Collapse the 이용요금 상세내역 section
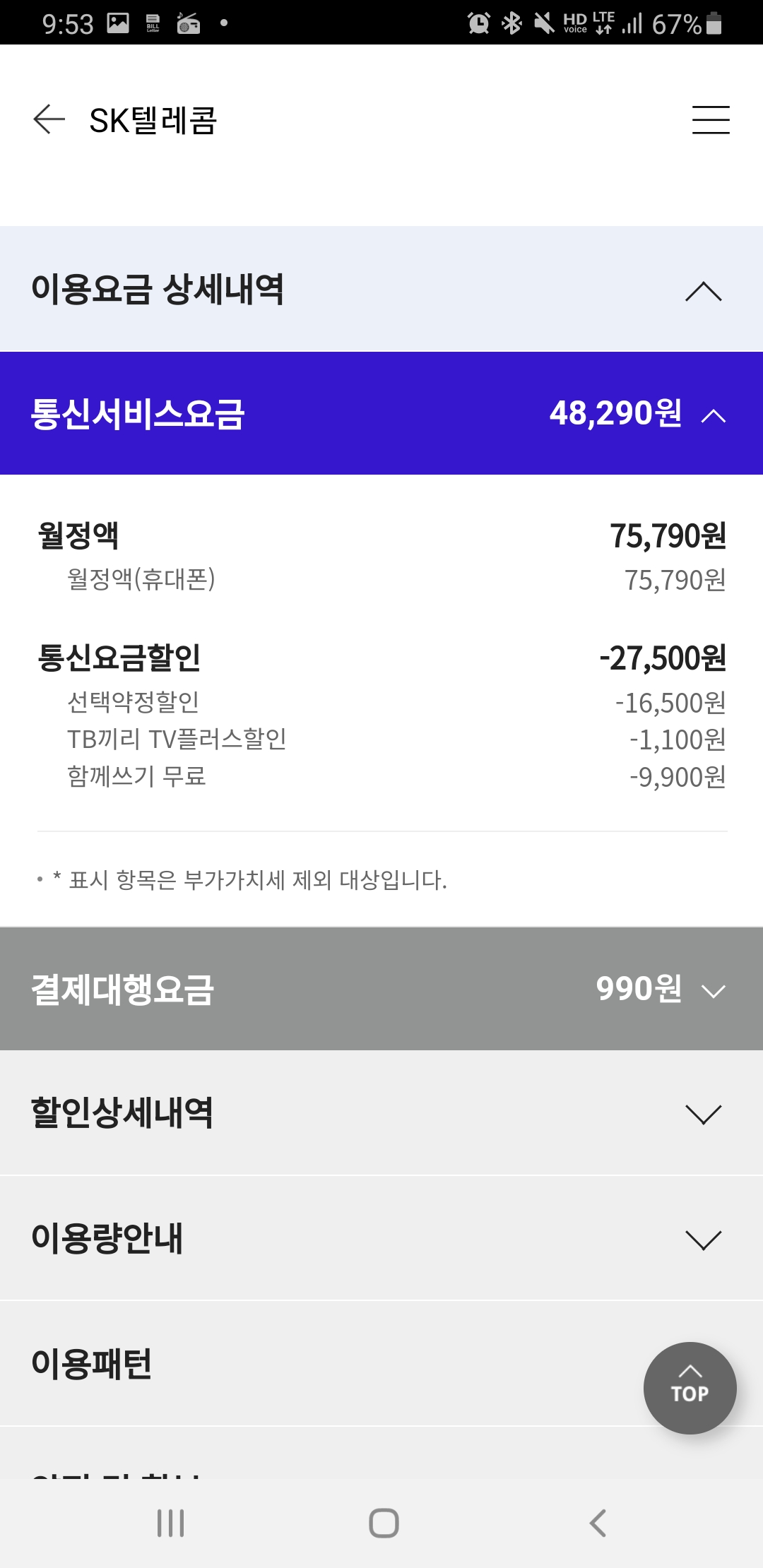Viewport: 763px width, 1568px height. click(x=381, y=290)
